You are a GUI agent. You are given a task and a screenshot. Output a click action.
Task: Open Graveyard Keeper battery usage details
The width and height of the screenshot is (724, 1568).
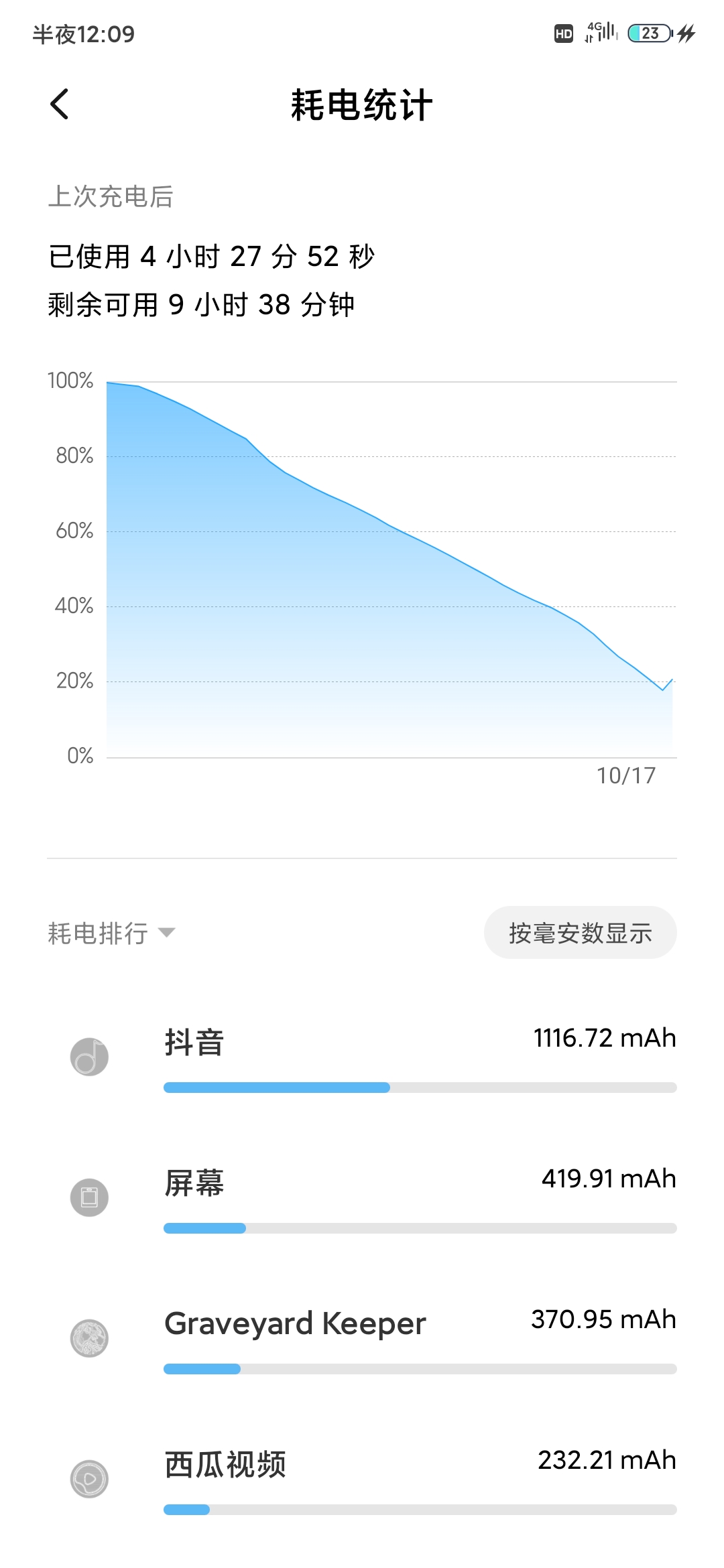pyautogui.click(x=362, y=1339)
